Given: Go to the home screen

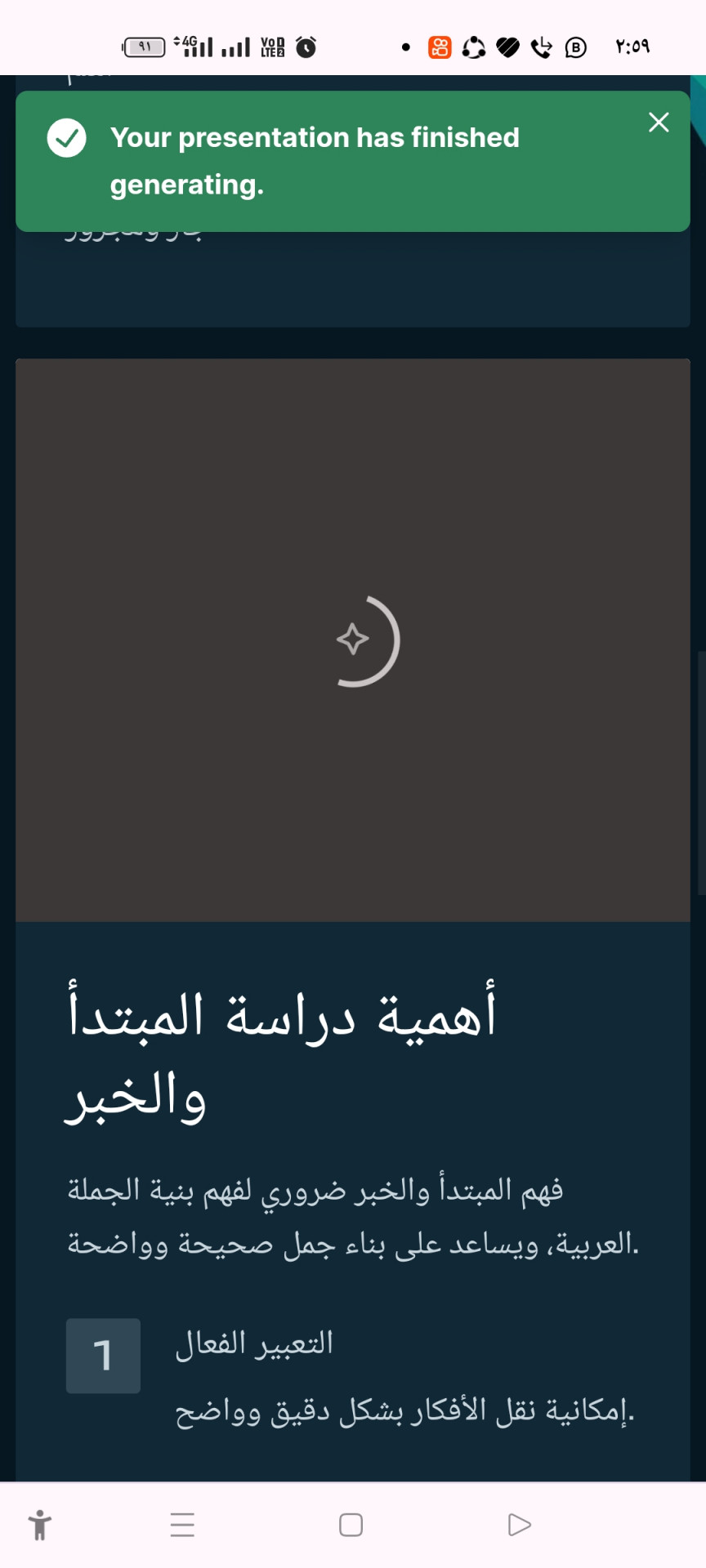Looking at the screenshot, I should click(x=351, y=1525).
